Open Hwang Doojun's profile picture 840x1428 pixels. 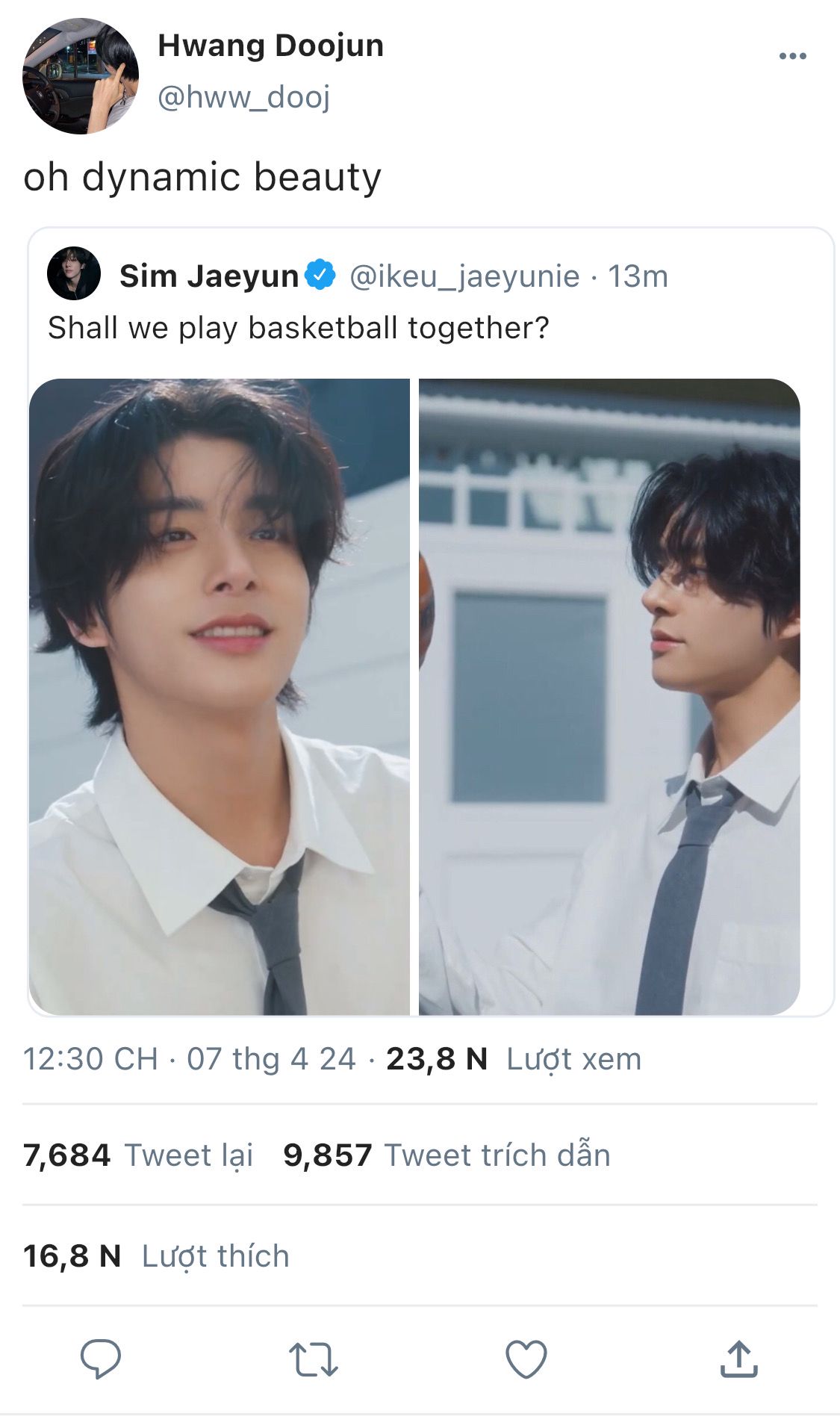coord(81,77)
